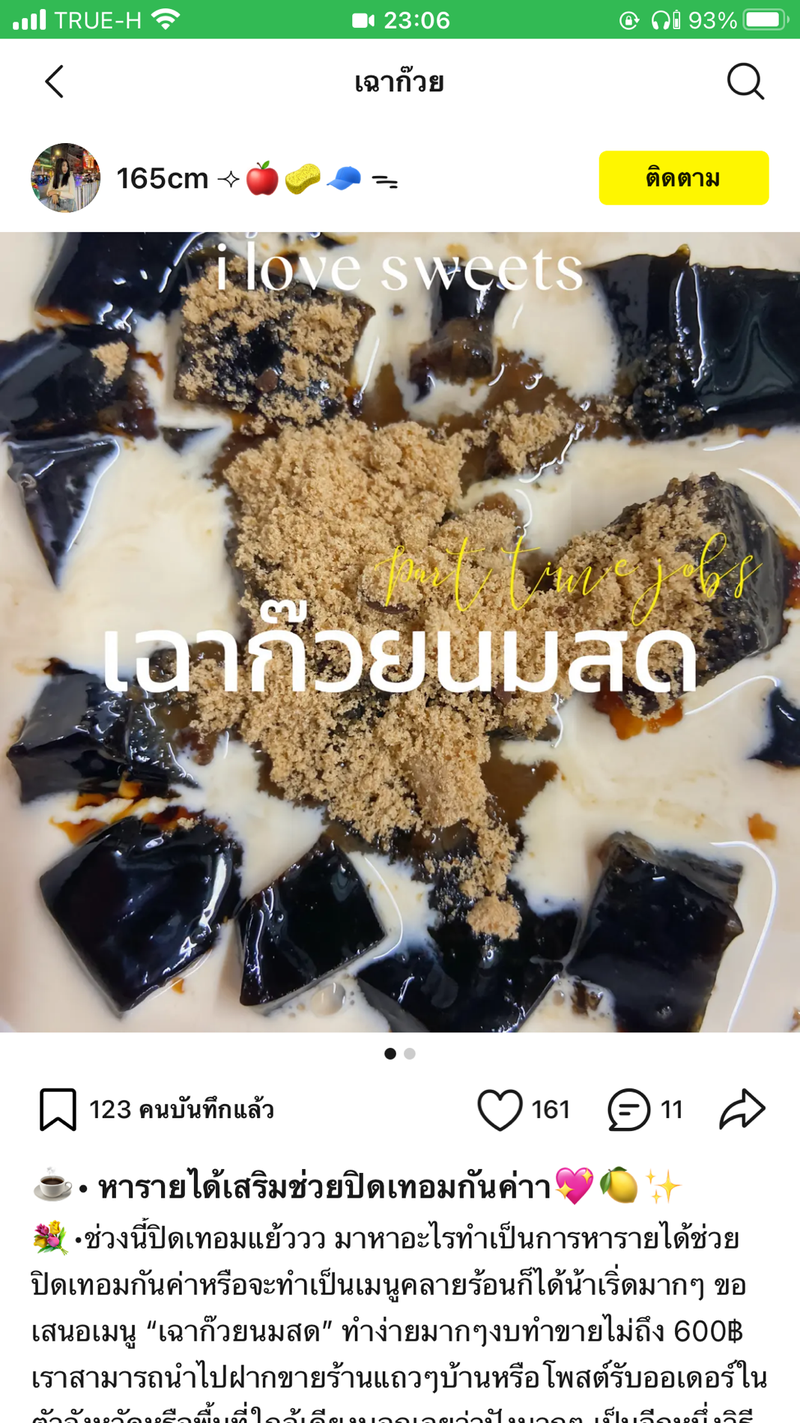800x1423 pixels.
Task: Open the comments with 11 replies
Action: click(x=630, y=1110)
